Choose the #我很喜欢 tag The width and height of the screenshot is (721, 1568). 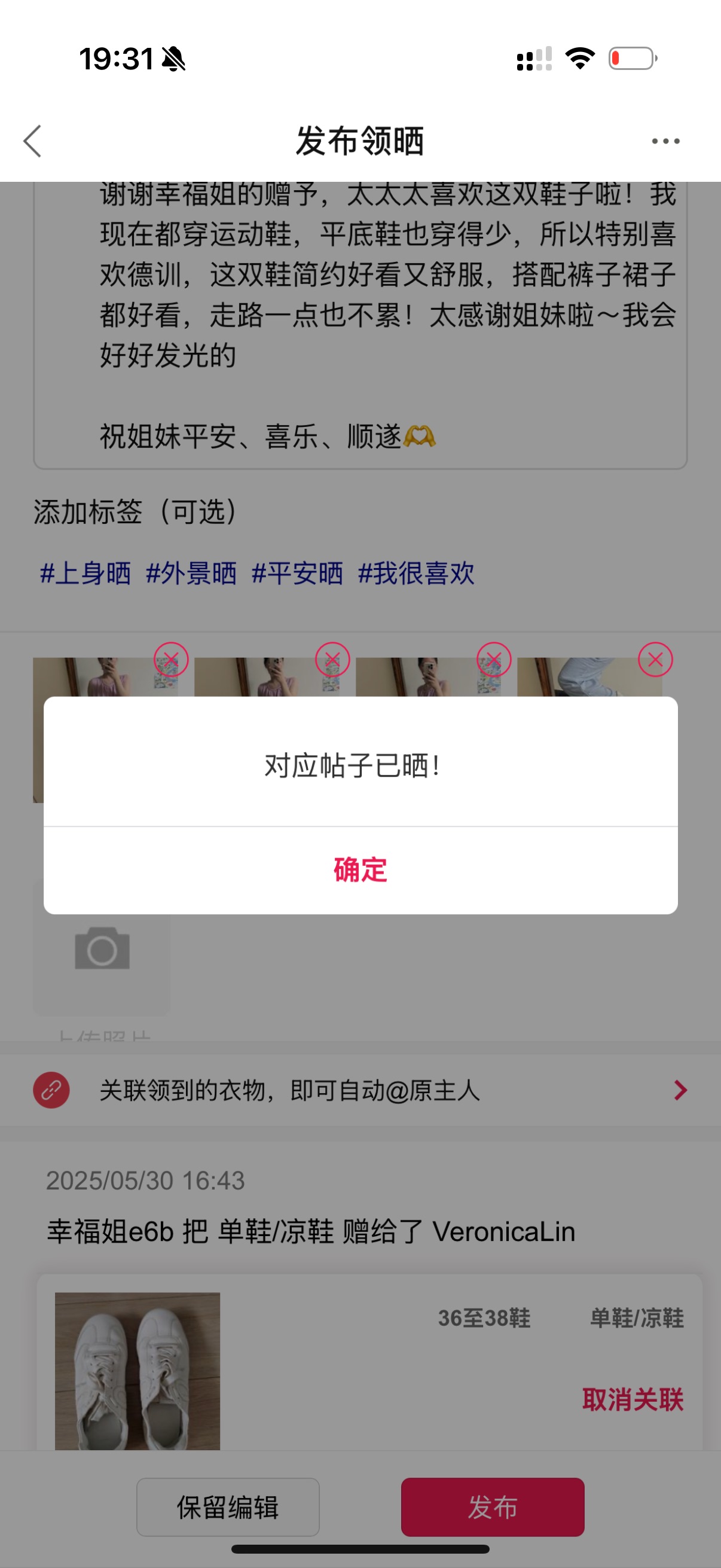tap(416, 573)
